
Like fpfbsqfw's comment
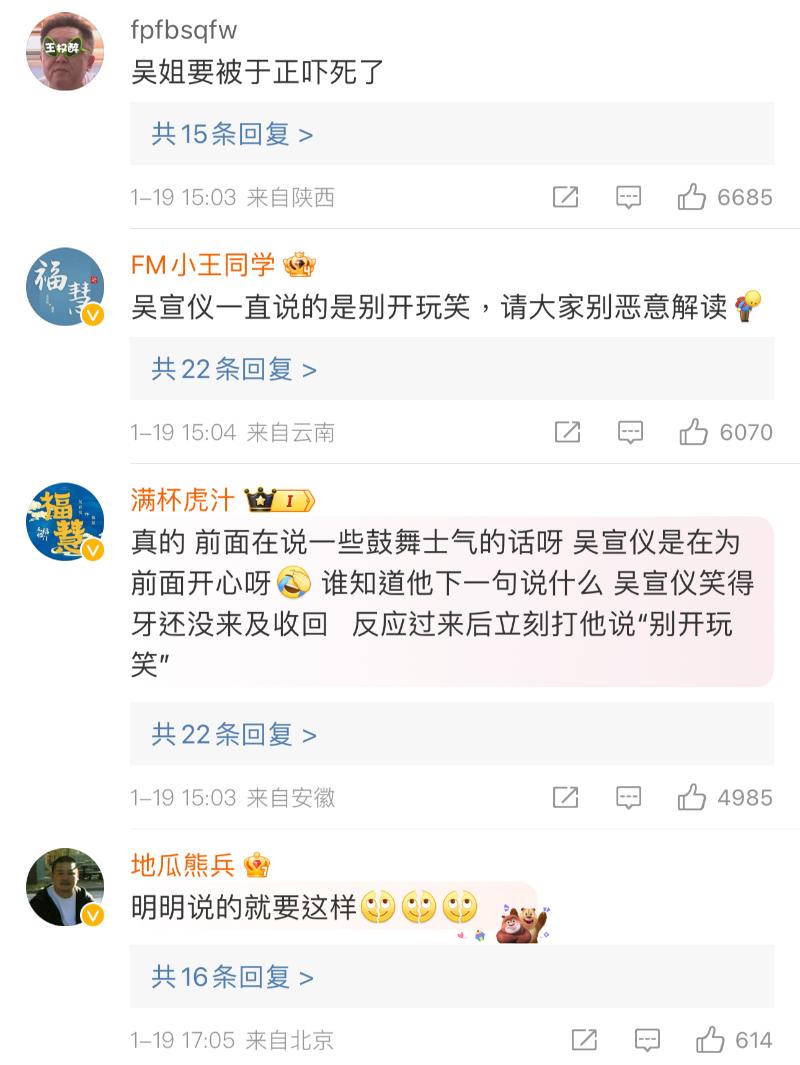coord(692,197)
